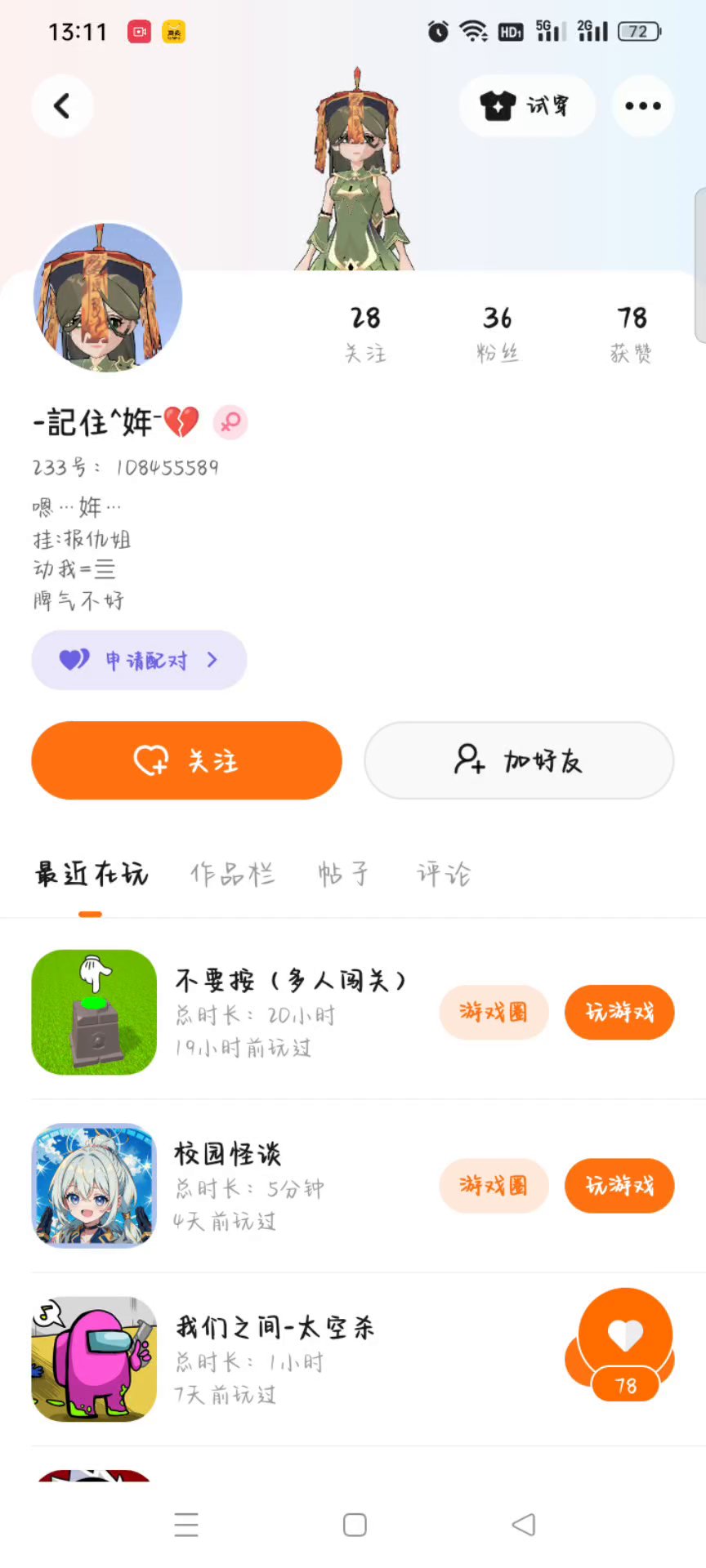This screenshot has height=1568, width=706.
Task: Open 游戏圈 for 不要按（多人闯关）
Action: [494, 1013]
